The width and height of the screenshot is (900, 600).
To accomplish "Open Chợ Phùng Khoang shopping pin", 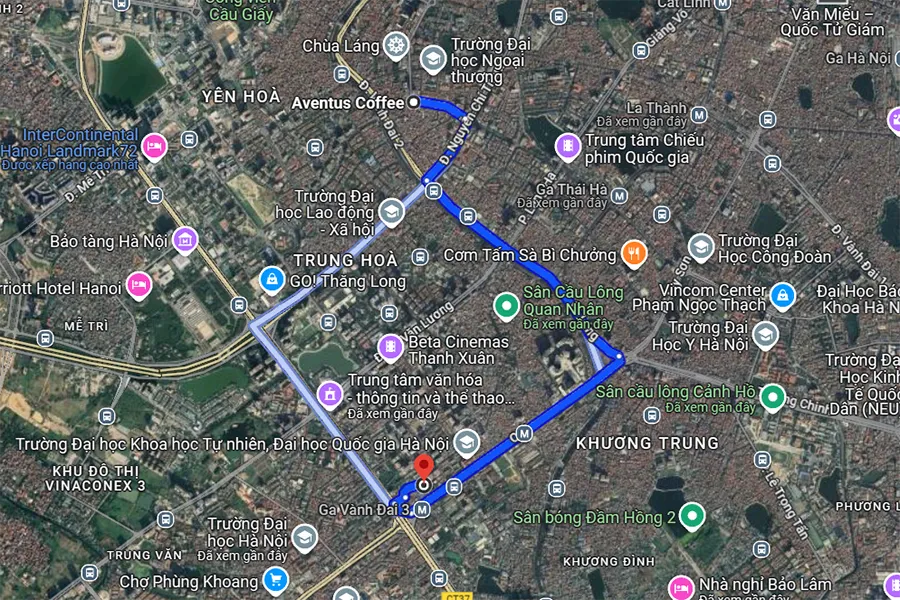I will click(274, 580).
